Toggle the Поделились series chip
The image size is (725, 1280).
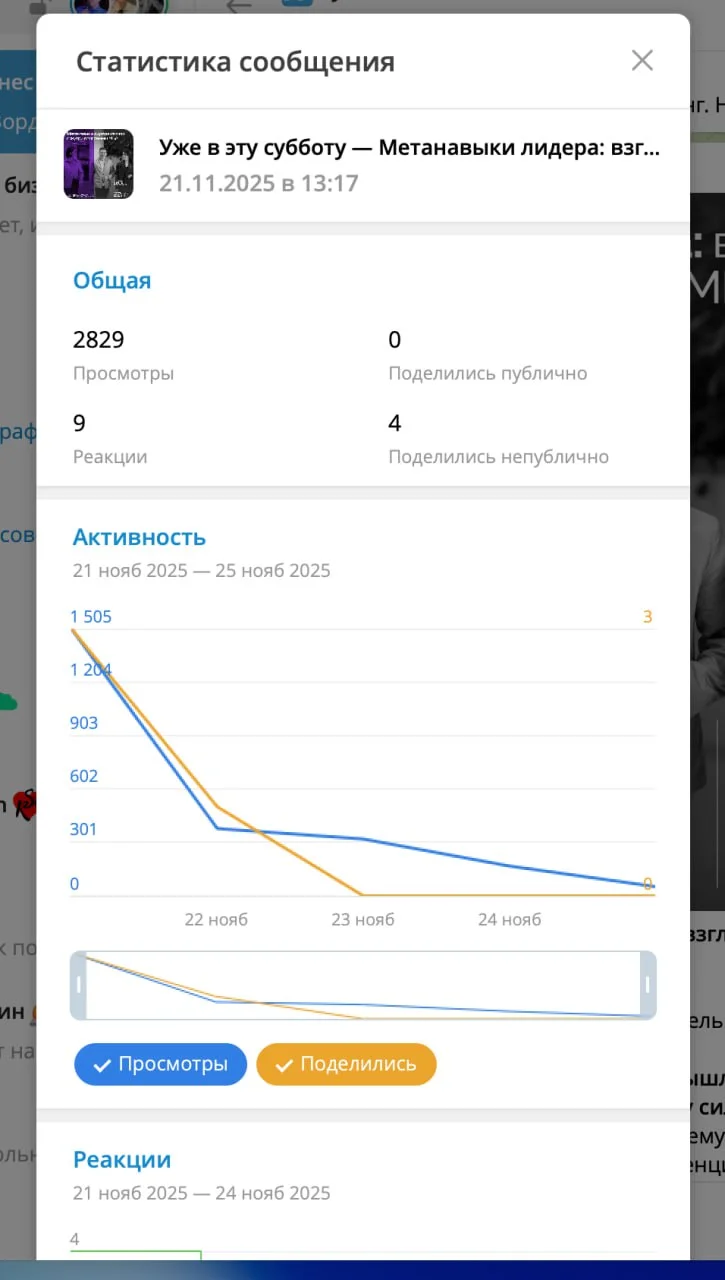346,1064
